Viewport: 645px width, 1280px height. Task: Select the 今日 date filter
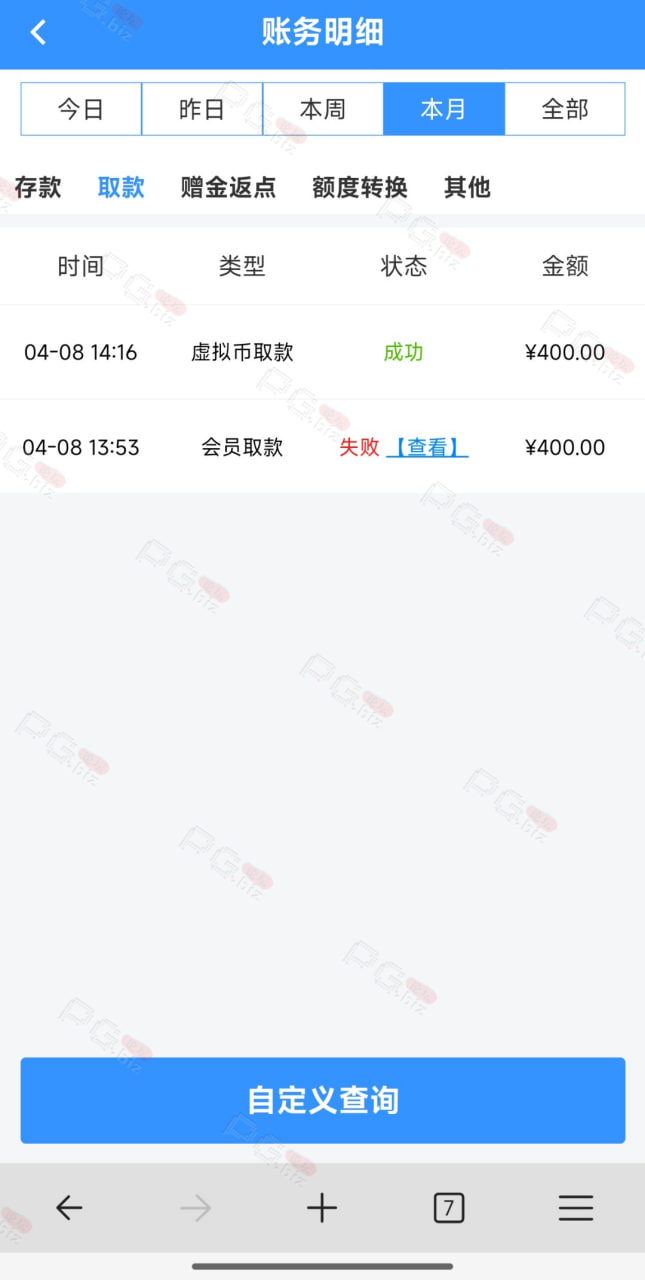(81, 109)
